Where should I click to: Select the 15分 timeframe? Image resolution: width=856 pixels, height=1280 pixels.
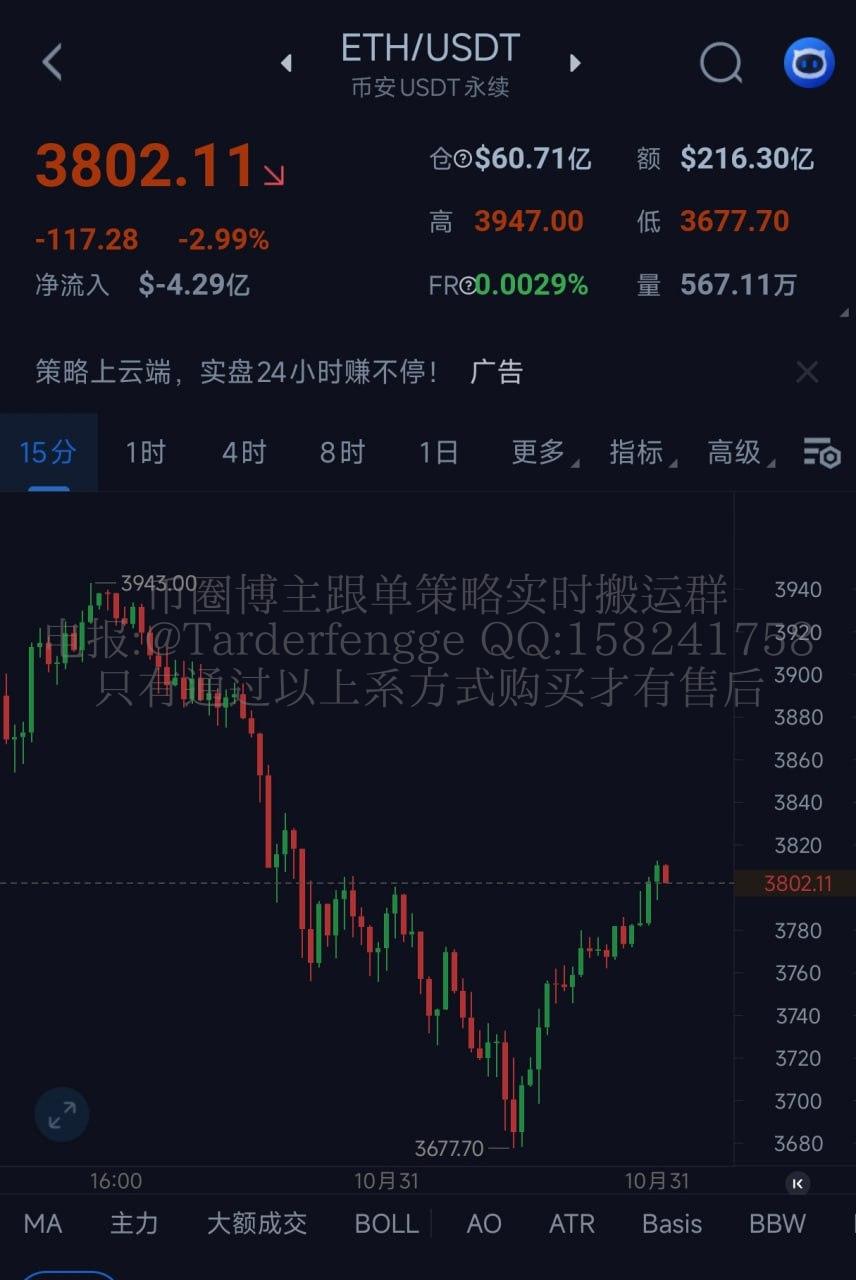[48, 452]
